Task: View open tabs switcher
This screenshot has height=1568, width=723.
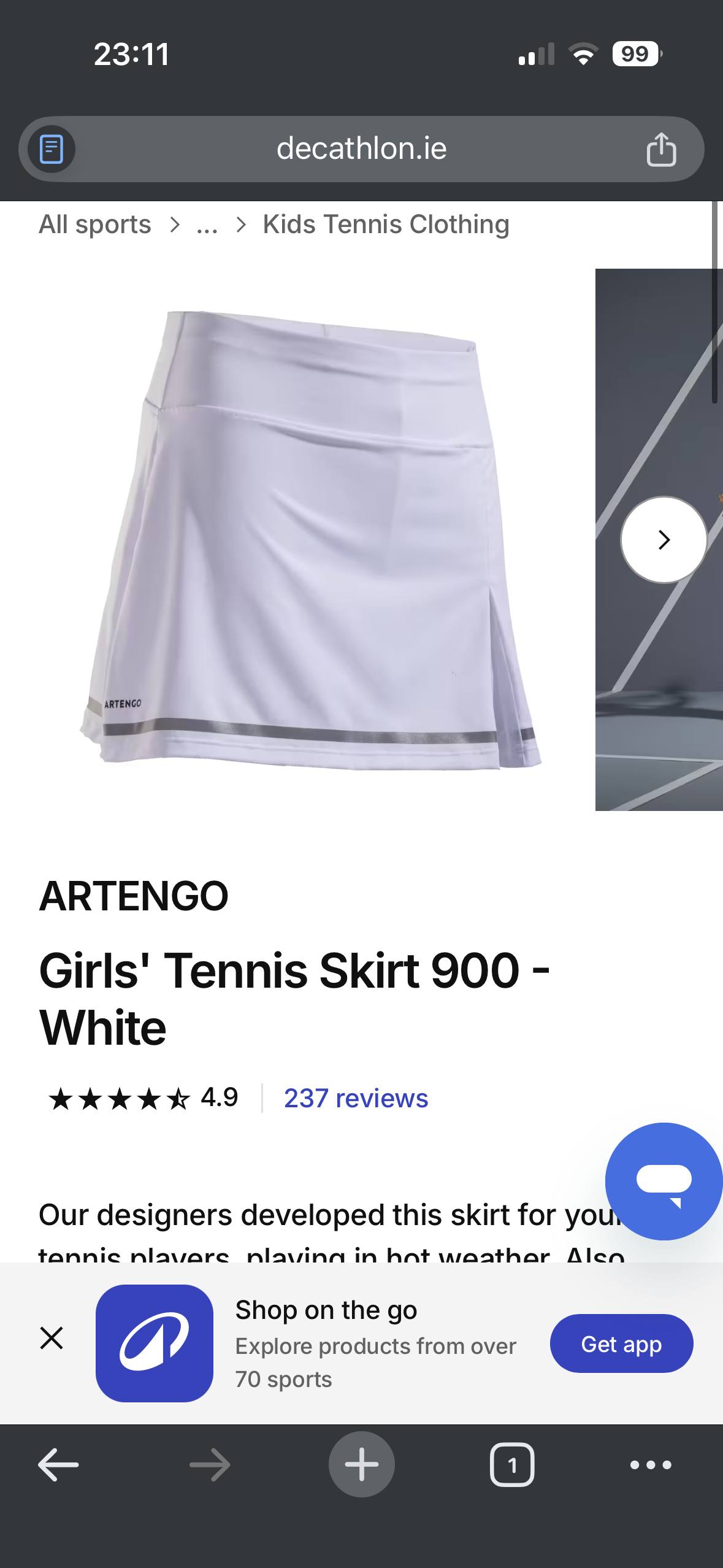Action: coord(512,1465)
